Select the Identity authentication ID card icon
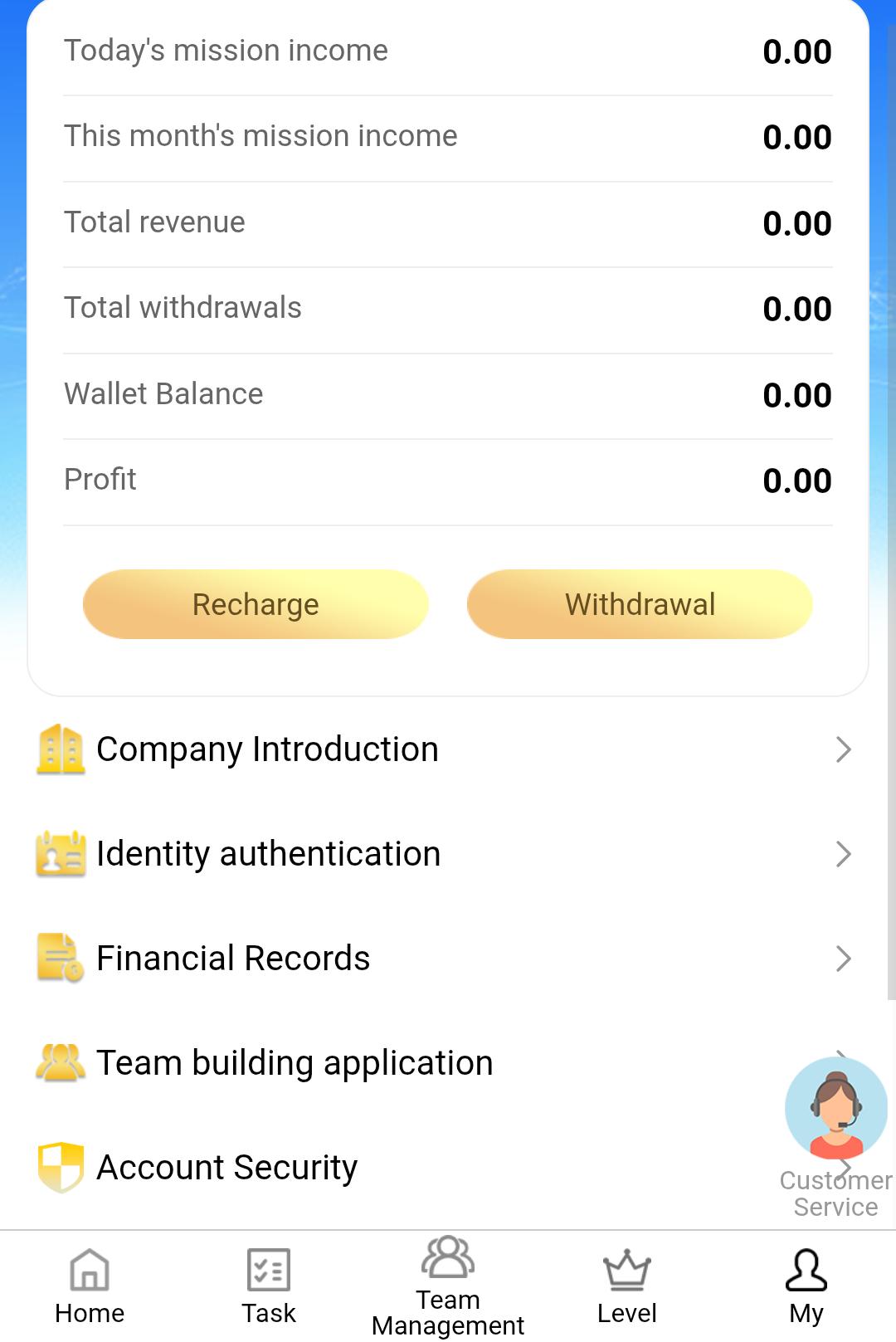Viewport: 896px width, 1342px height. point(60,854)
